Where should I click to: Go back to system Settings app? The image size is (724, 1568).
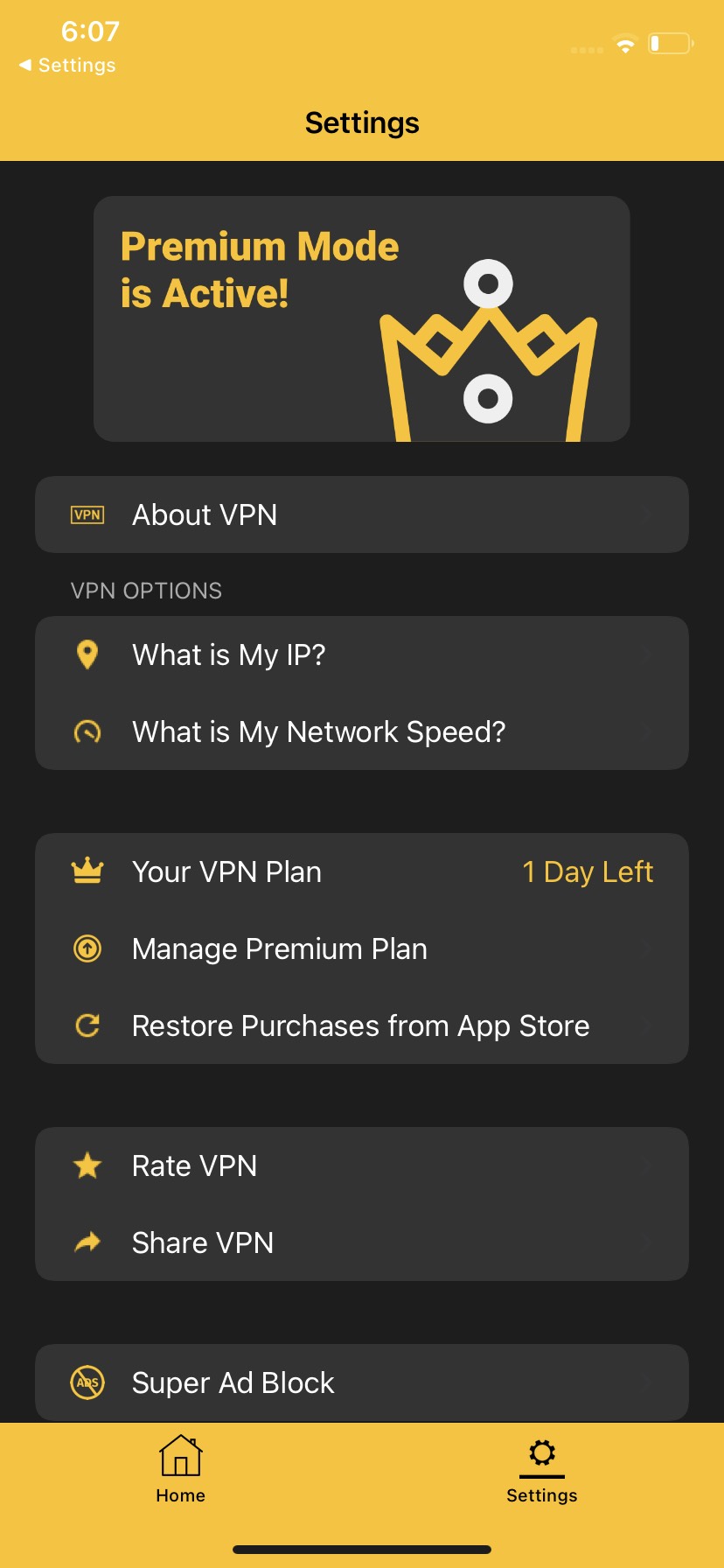click(x=67, y=66)
